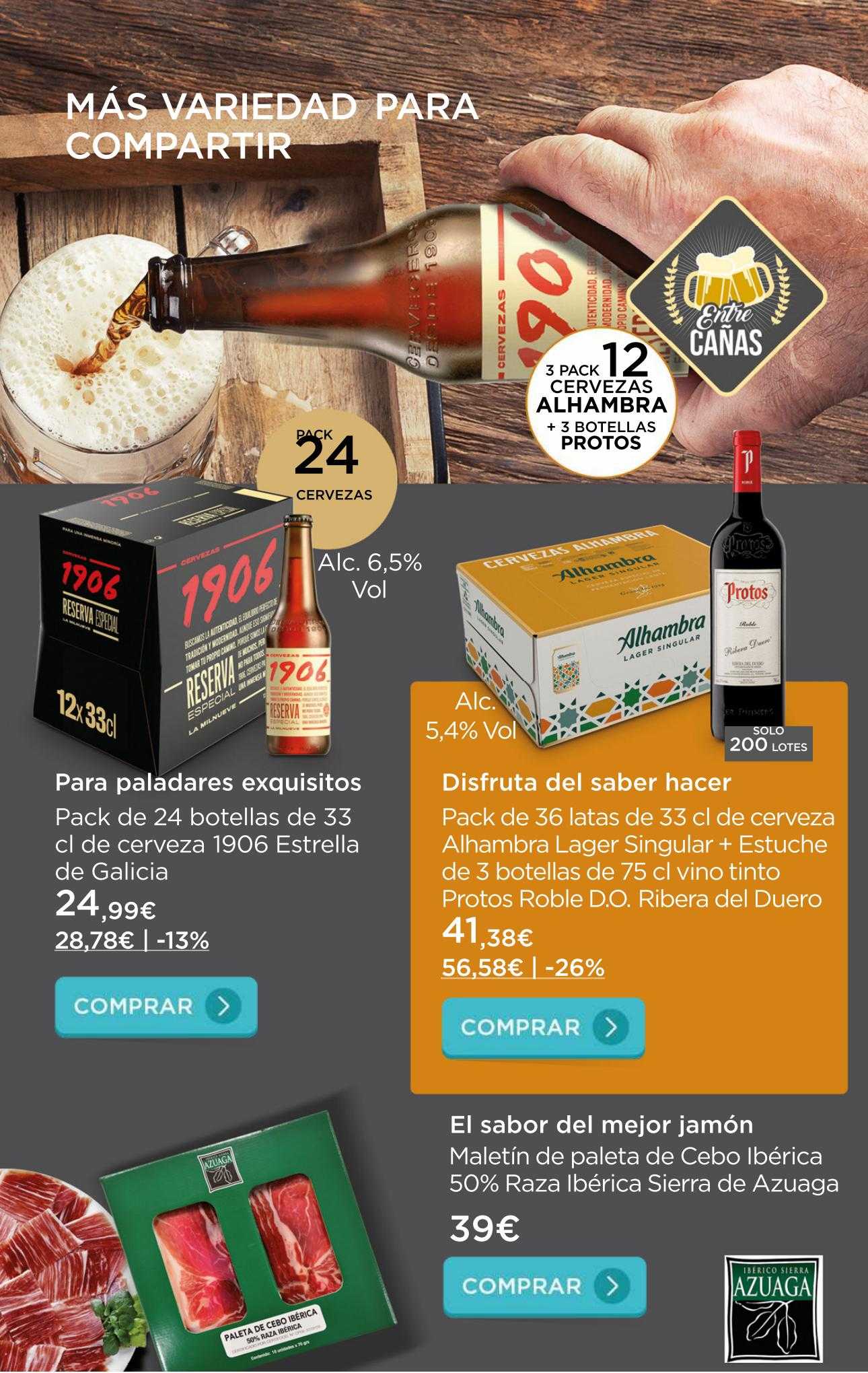Image resolution: width=868 pixels, height=1373 pixels.
Task: Buy the 1906 Estrella de Galicia pack
Action: pos(155,1006)
